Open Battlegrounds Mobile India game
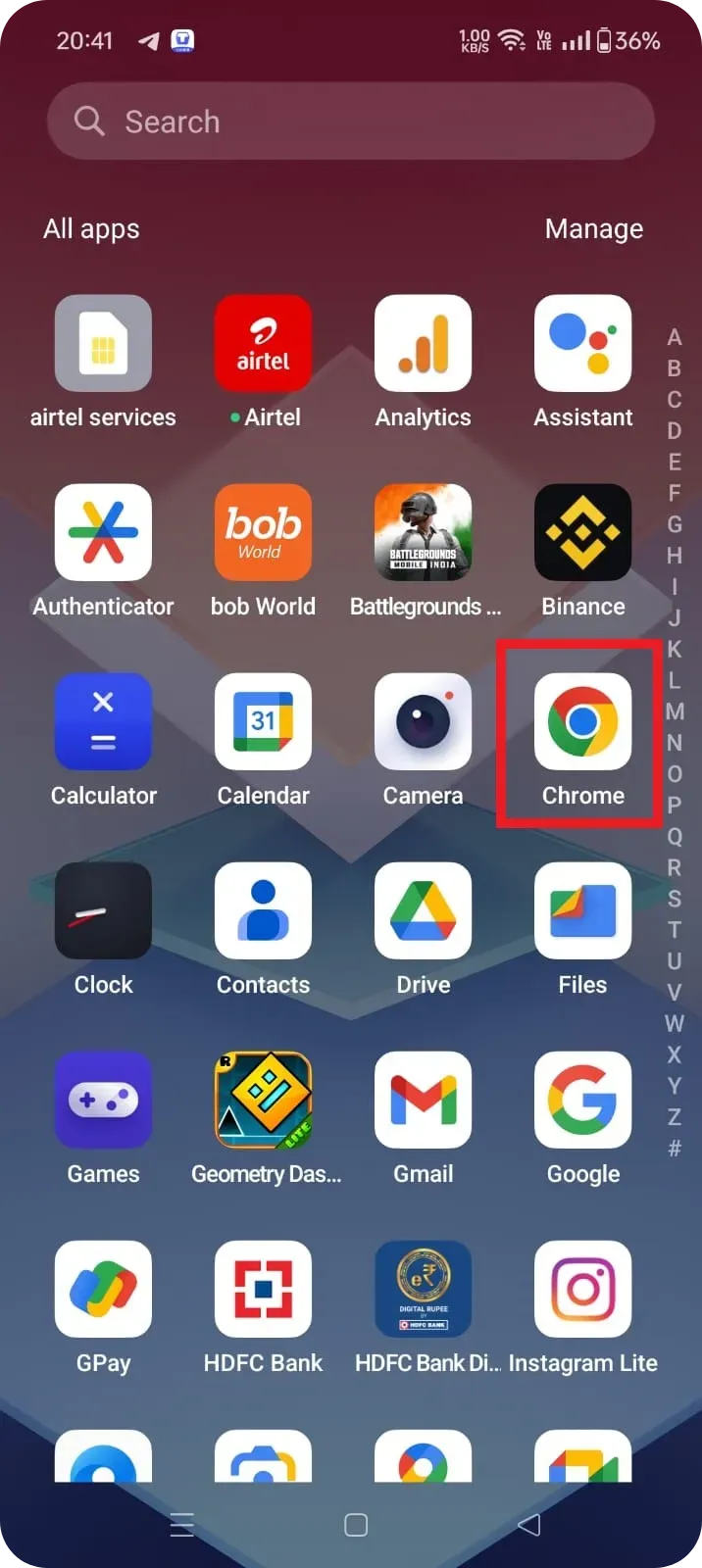The width and height of the screenshot is (702, 1568). (x=423, y=532)
